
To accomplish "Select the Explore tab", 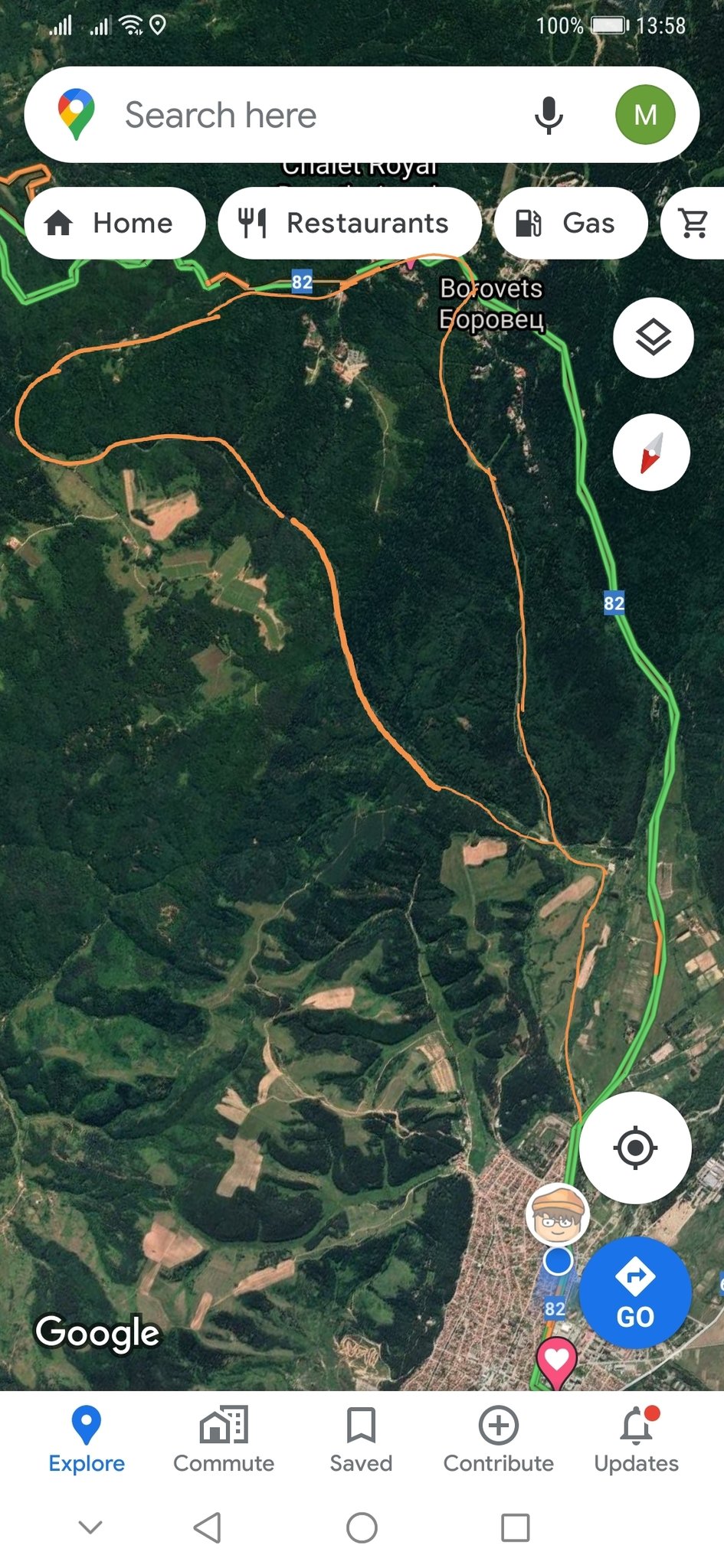I will click(87, 1439).
